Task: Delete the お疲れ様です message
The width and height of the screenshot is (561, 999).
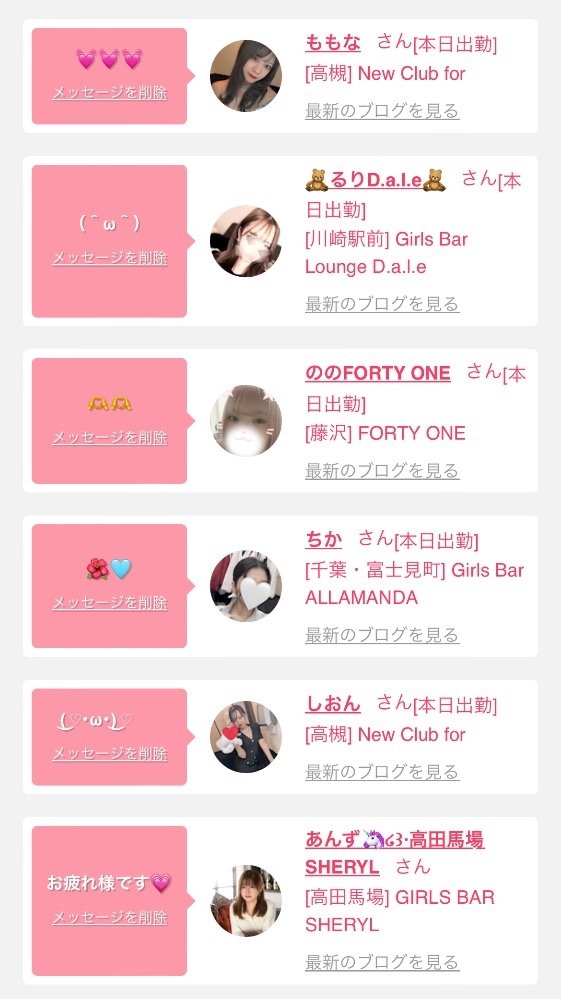Action: (x=110, y=917)
